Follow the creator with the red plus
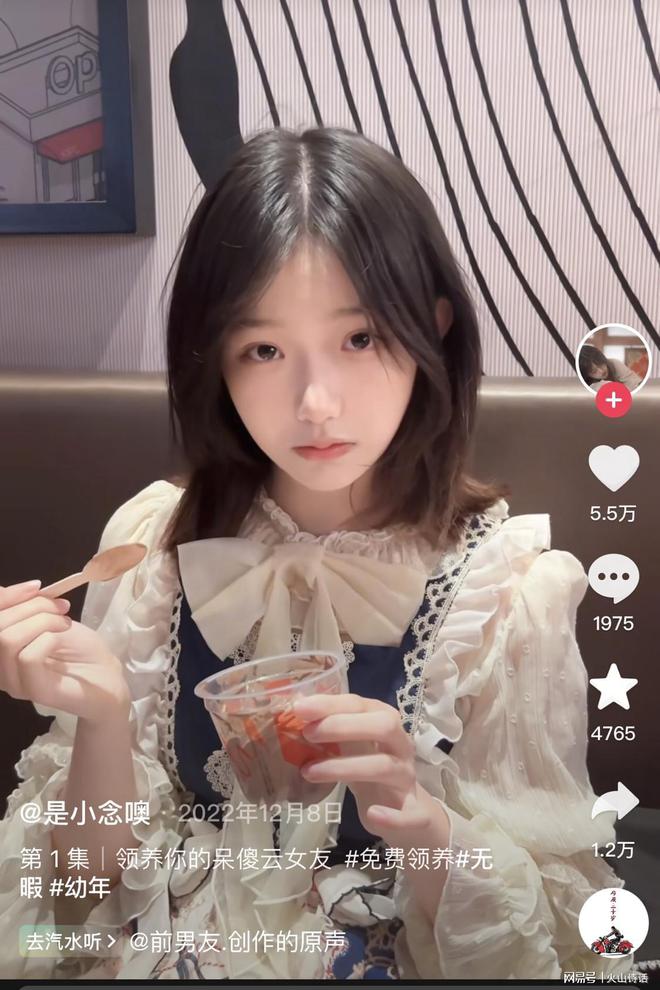This screenshot has height=990, width=660. [613, 402]
